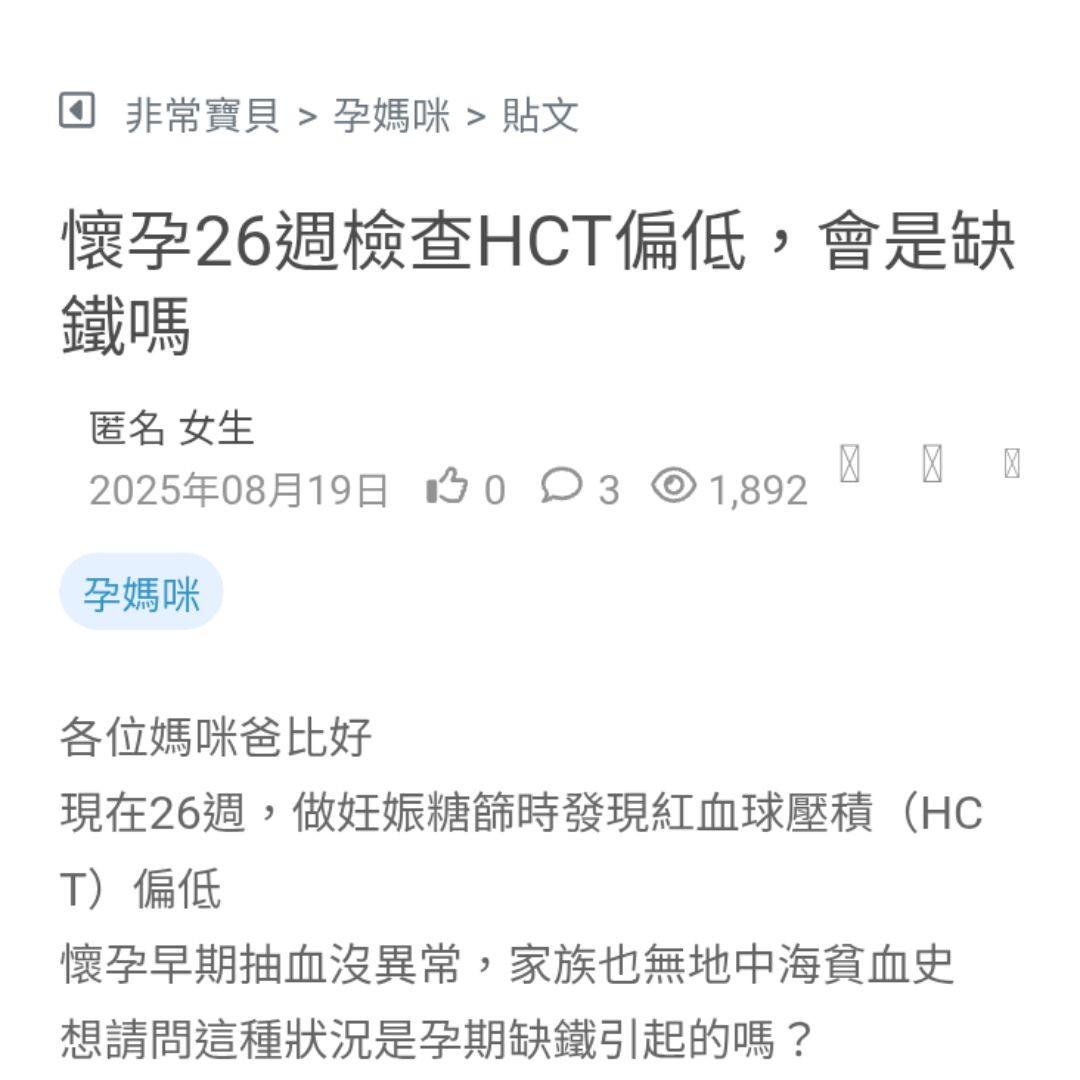This screenshot has width=1080, height=1080.
Task: Tap the back arrow beside the breadcrumb
Action: (x=77, y=111)
